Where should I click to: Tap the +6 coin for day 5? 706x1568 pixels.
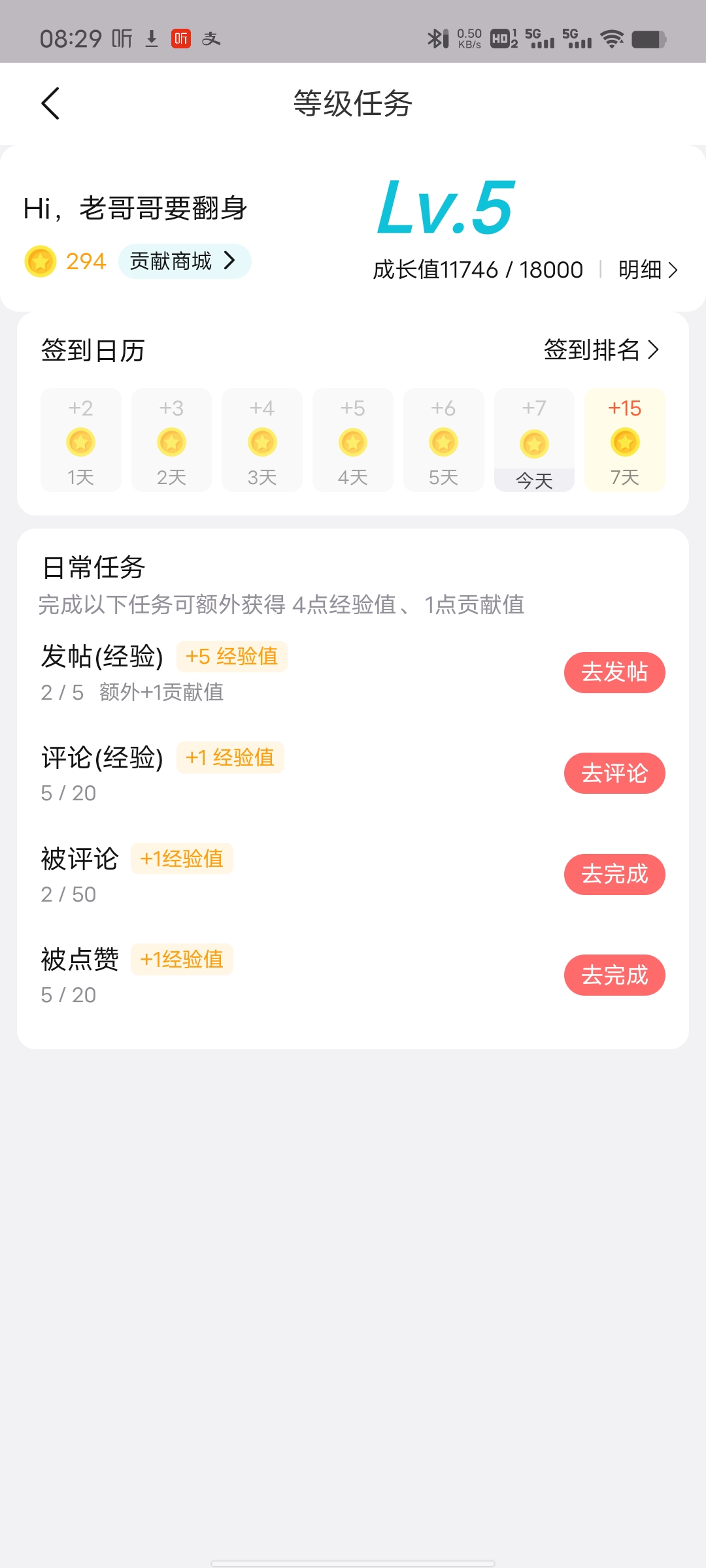(443, 441)
